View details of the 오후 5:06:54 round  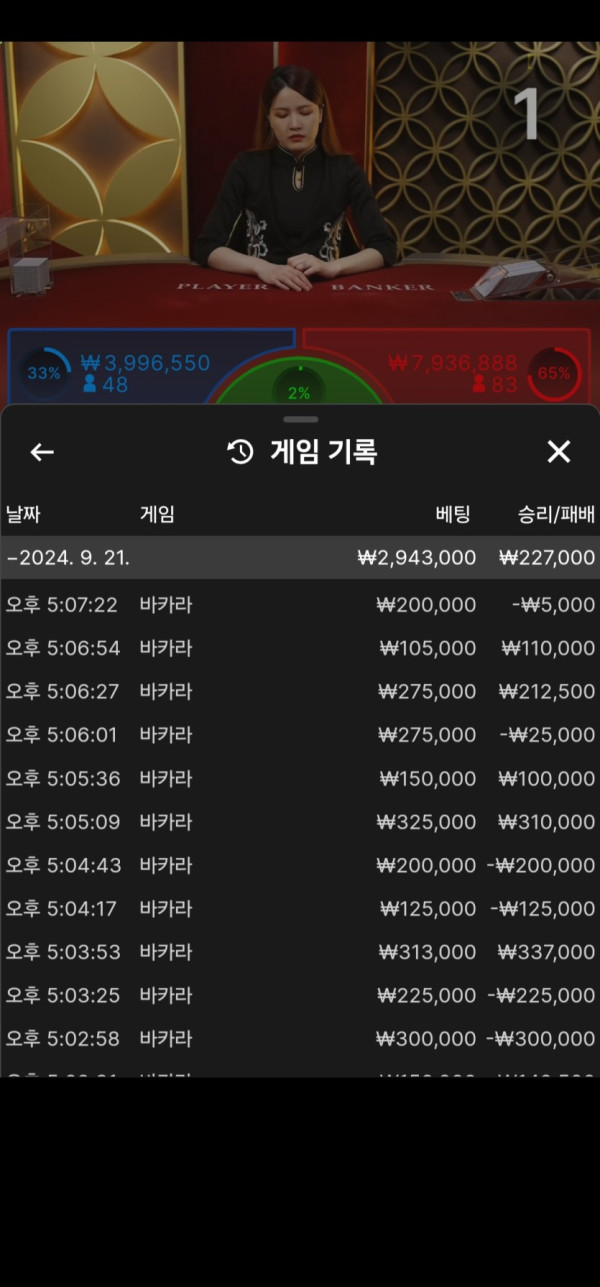pos(300,648)
